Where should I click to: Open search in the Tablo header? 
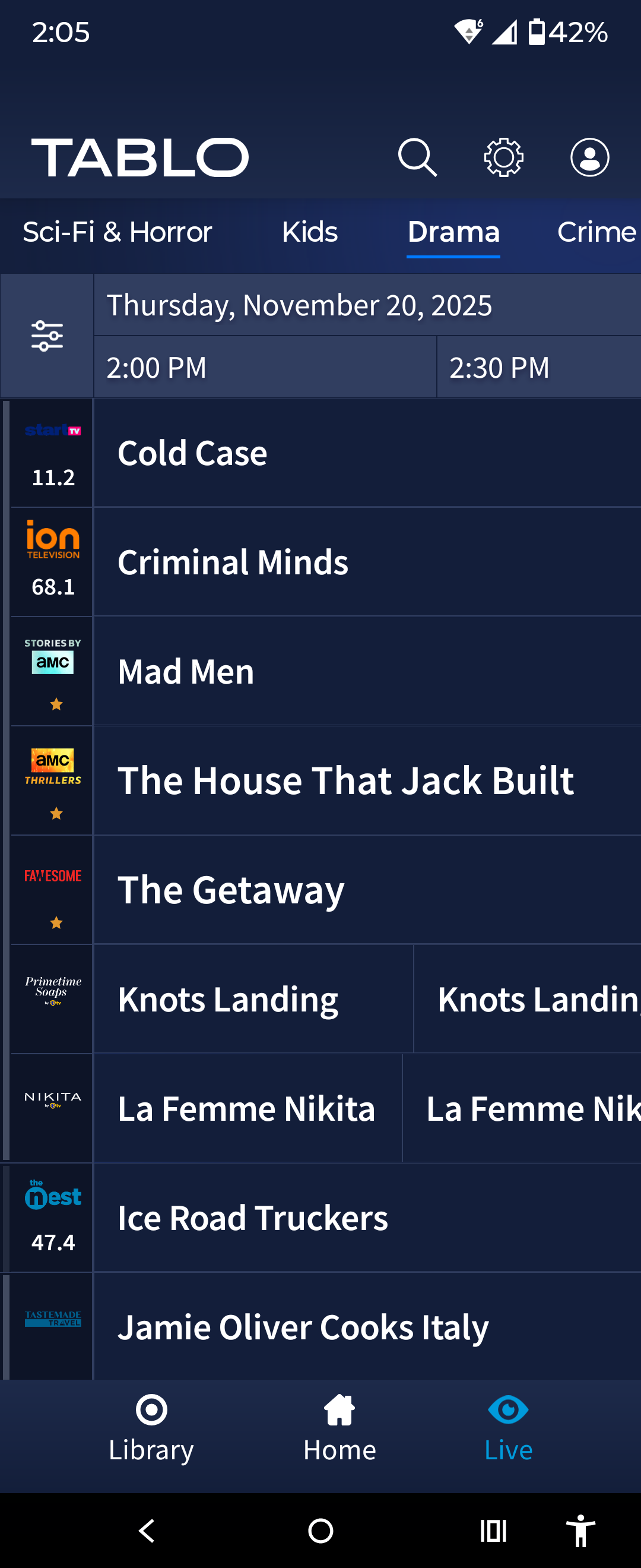tap(417, 157)
